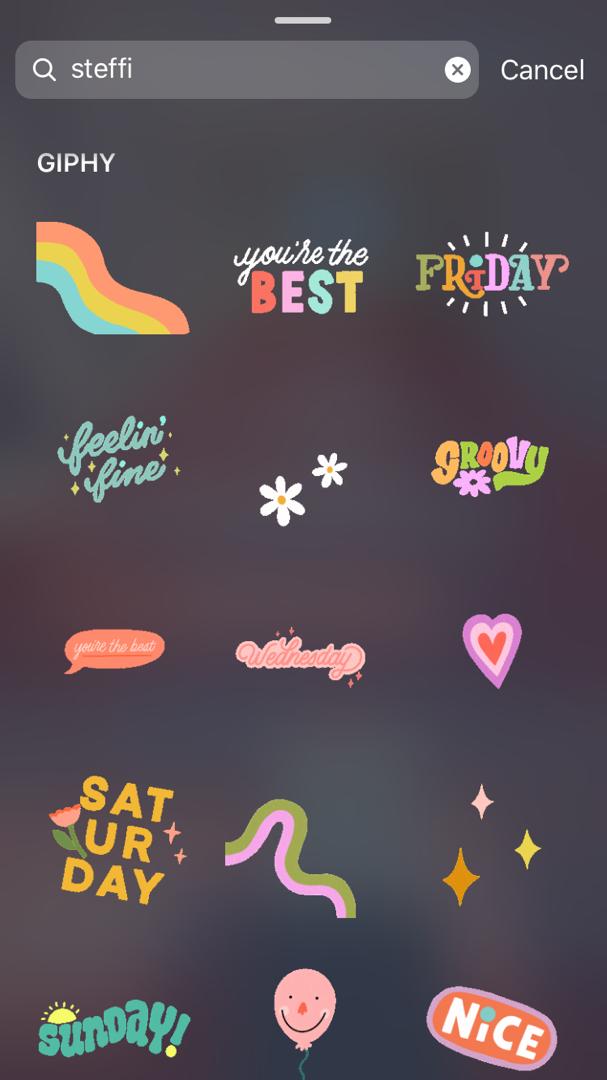This screenshot has width=607, height=1080.
Task: Cancel the sticker search
Action: click(x=542, y=70)
